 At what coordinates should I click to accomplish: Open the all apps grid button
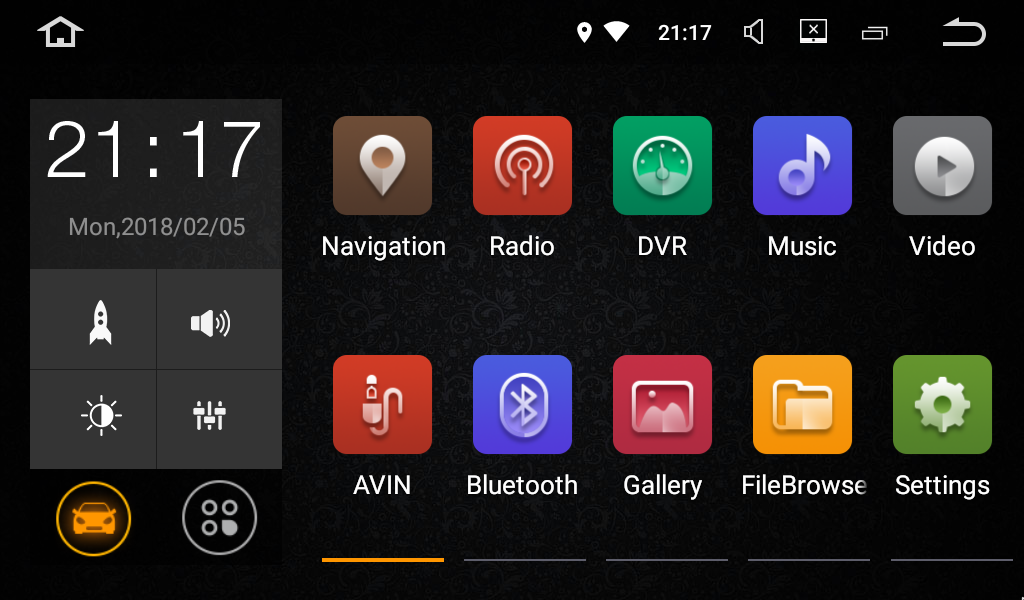[219, 518]
